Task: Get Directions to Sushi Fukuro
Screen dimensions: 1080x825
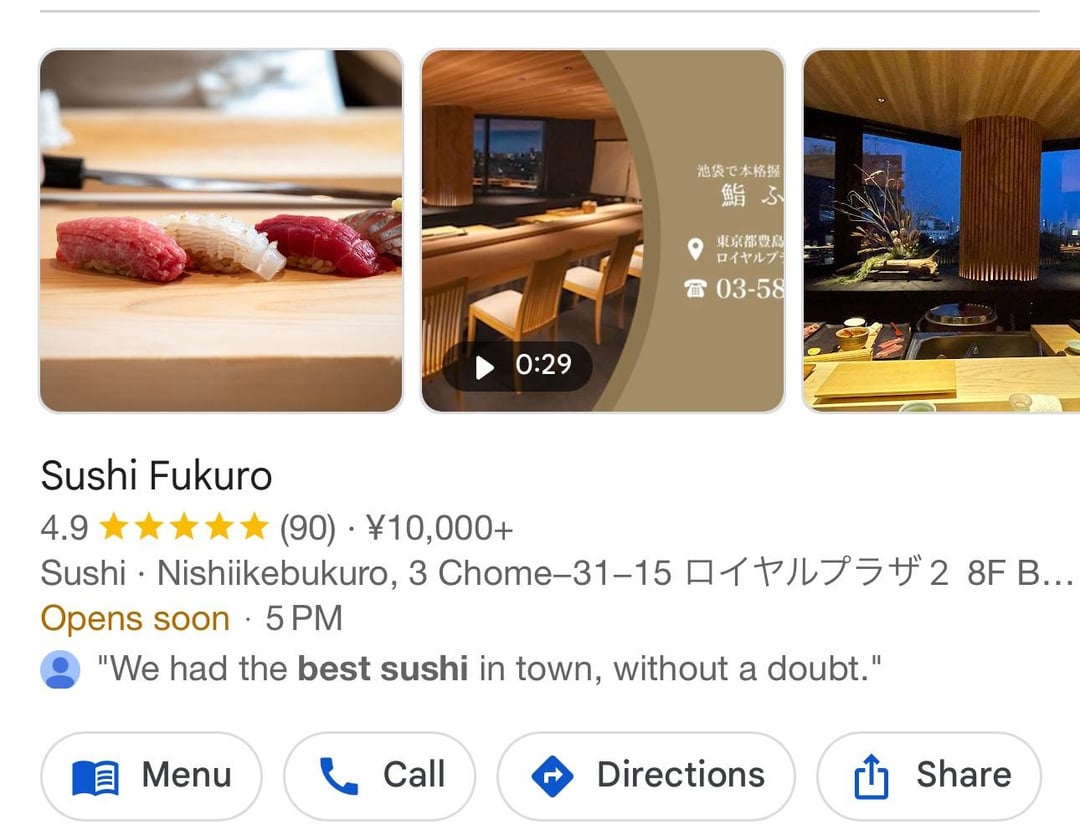Action: click(x=646, y=775)
